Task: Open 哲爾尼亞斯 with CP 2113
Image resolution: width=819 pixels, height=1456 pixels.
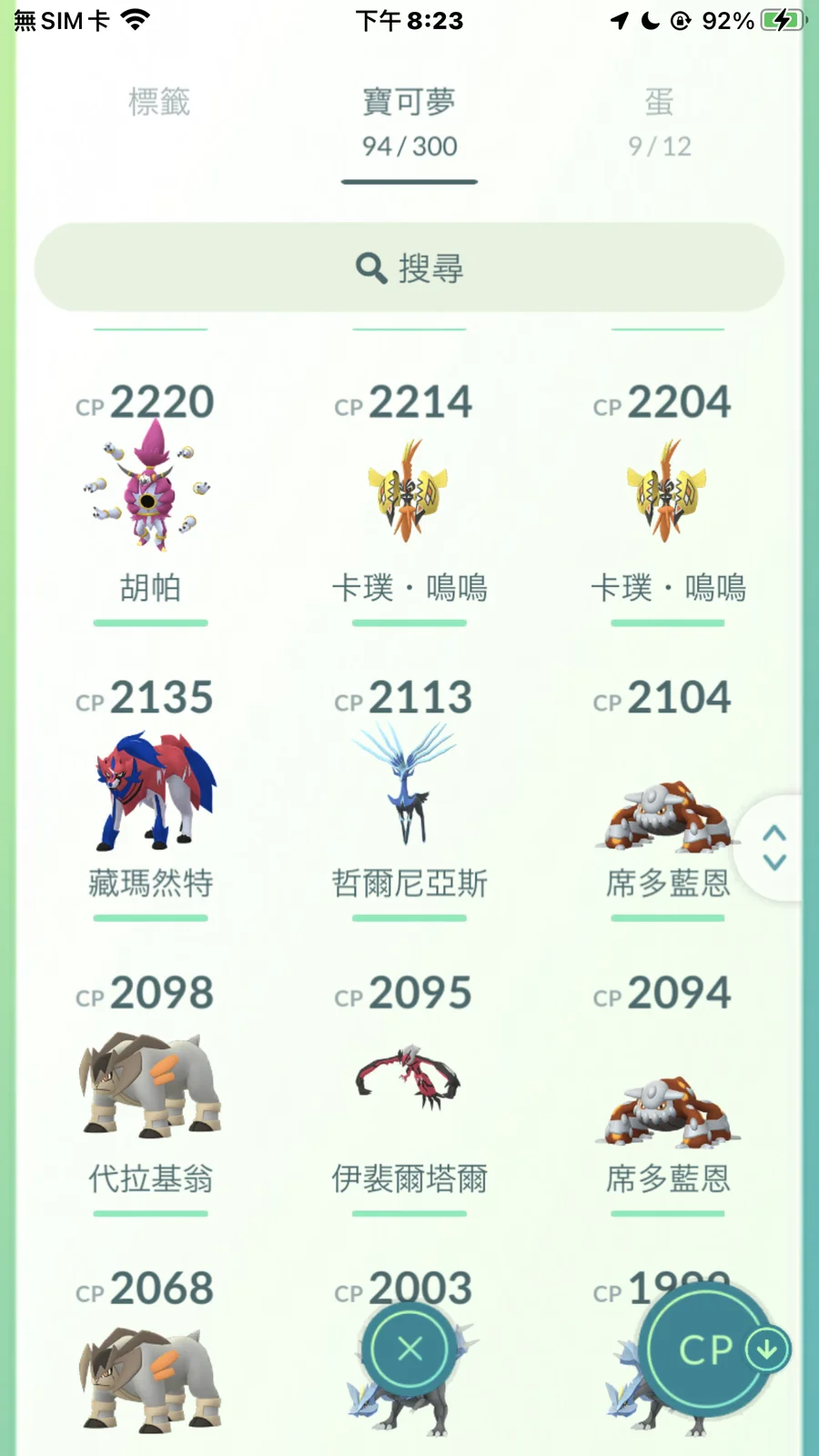Action: (x=409, y=787)
